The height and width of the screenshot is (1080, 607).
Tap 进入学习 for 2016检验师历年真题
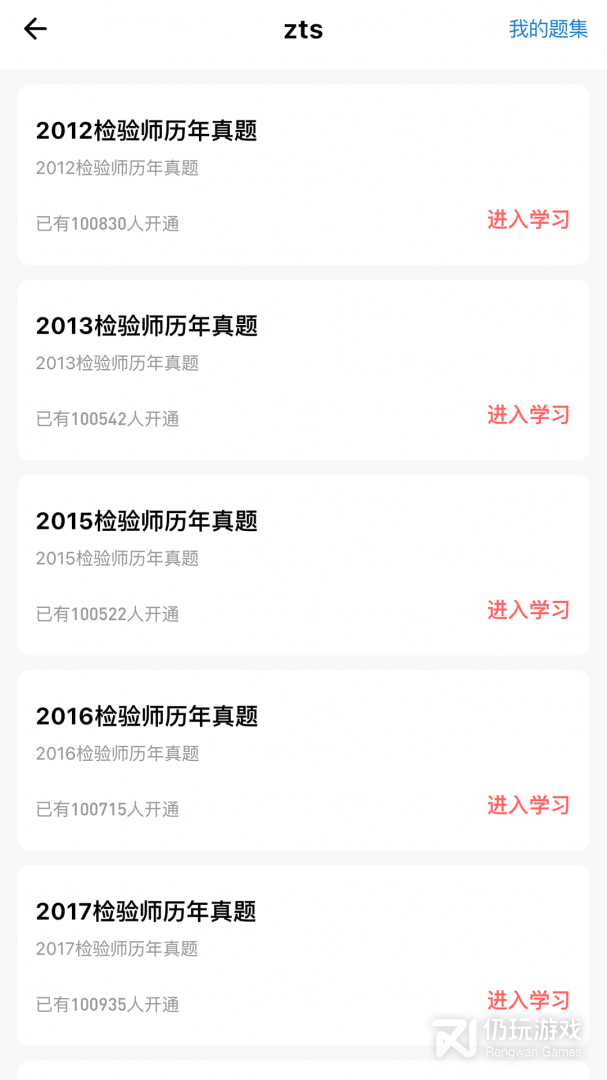[528, 804]
